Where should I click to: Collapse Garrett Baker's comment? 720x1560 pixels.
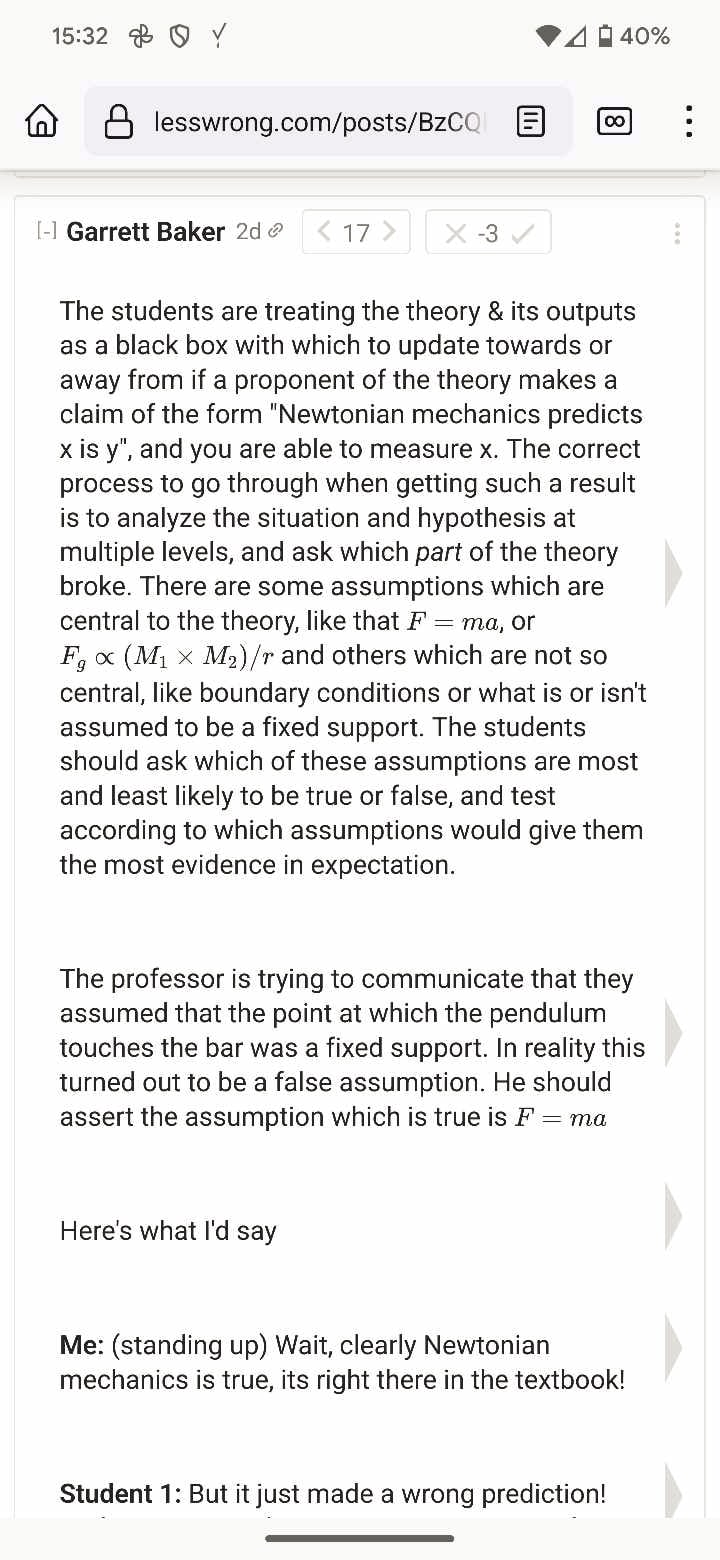click(x=46, y=231)
